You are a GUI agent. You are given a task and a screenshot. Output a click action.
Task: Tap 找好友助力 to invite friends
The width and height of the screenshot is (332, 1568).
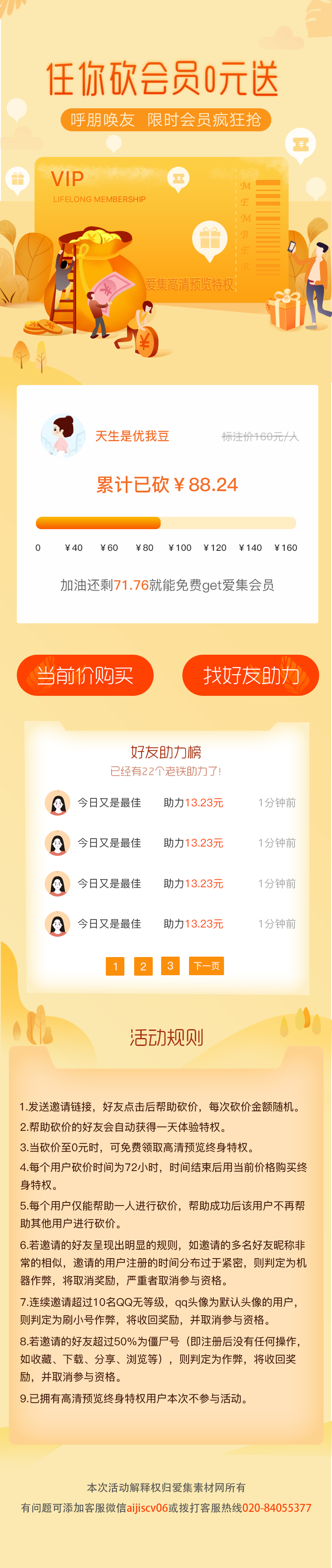tap(251, 675)
